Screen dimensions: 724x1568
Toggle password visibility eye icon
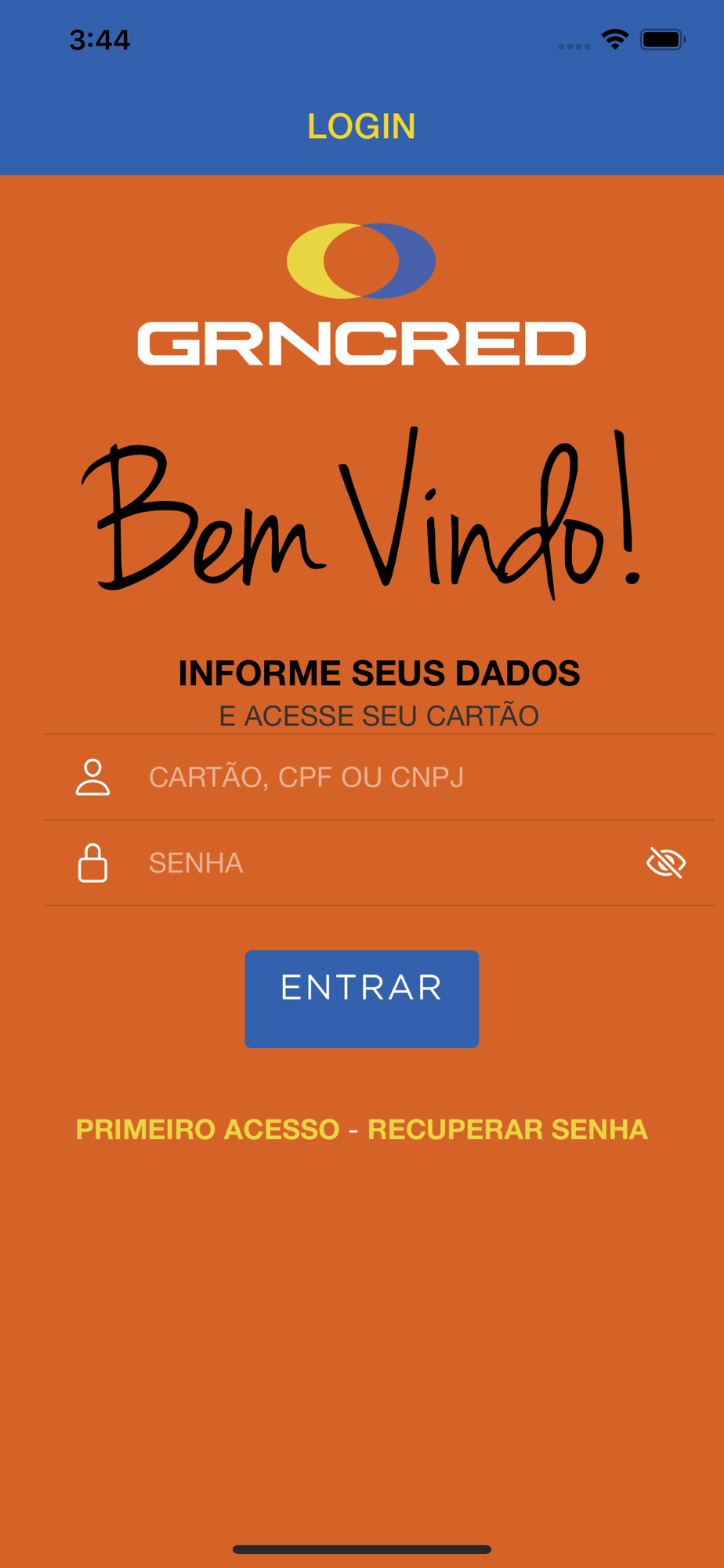[666, 862]
